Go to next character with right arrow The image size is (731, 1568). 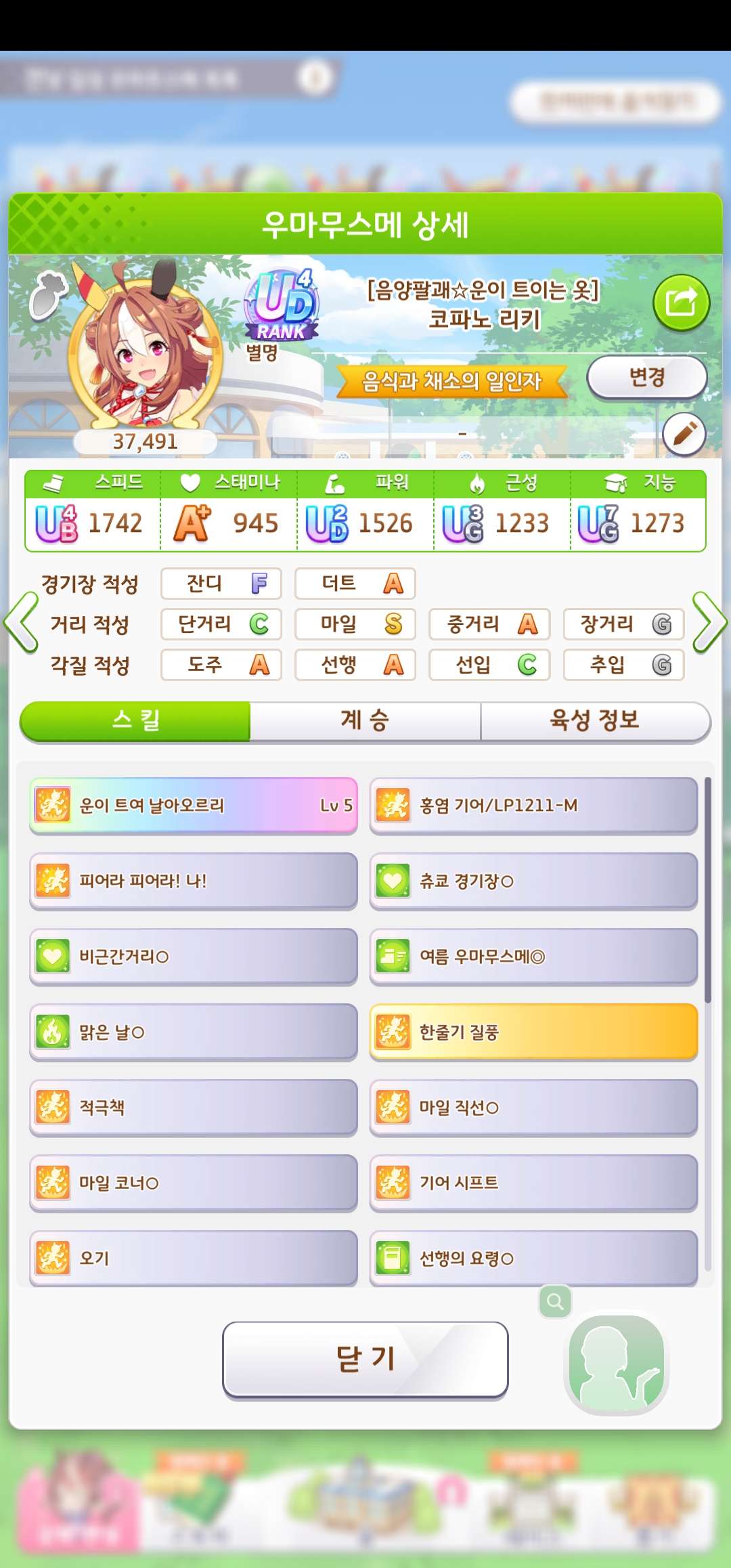[709, 623]
